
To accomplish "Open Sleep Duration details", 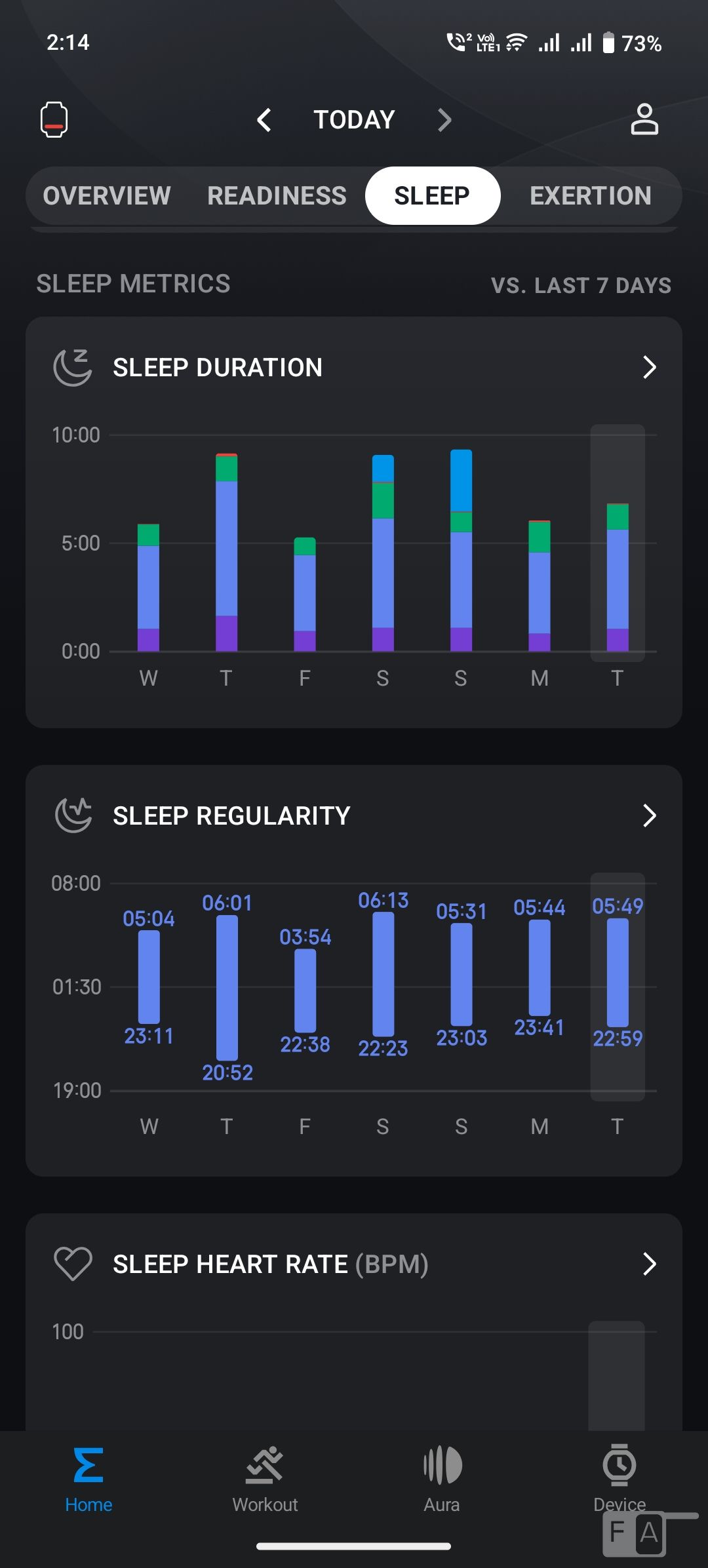I will pyautogui.click(x=649, y=368).
